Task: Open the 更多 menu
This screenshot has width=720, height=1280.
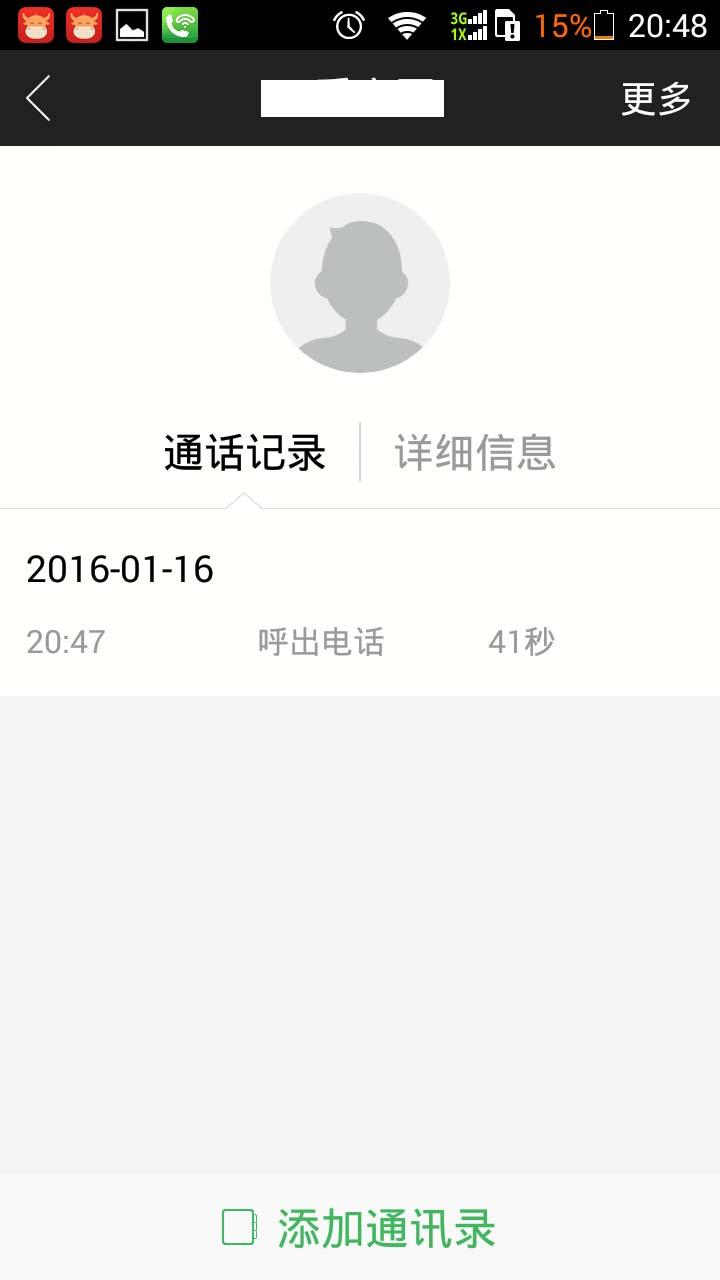Action: 656,98
